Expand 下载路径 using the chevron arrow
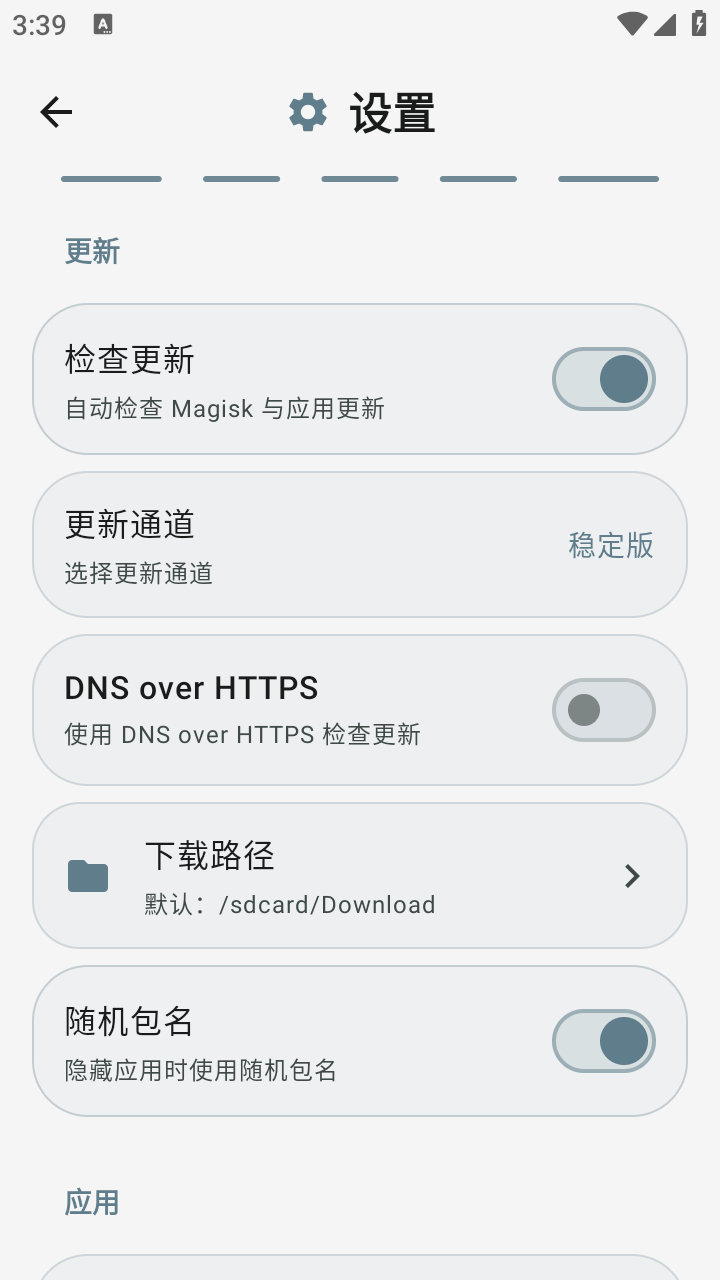The height and width of the screenshot is (1280, 720). pos(632,875)
